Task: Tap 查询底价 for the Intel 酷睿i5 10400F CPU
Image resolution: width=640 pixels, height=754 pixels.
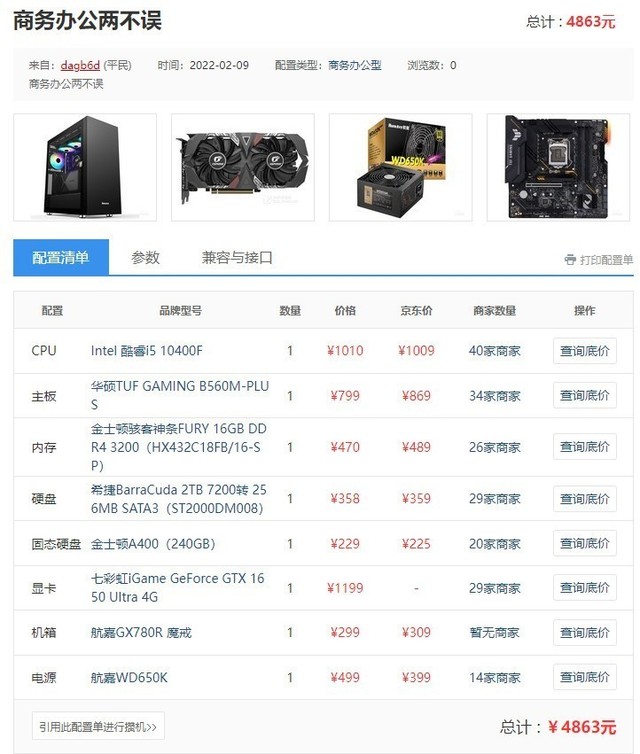Action: click(585, 351)
